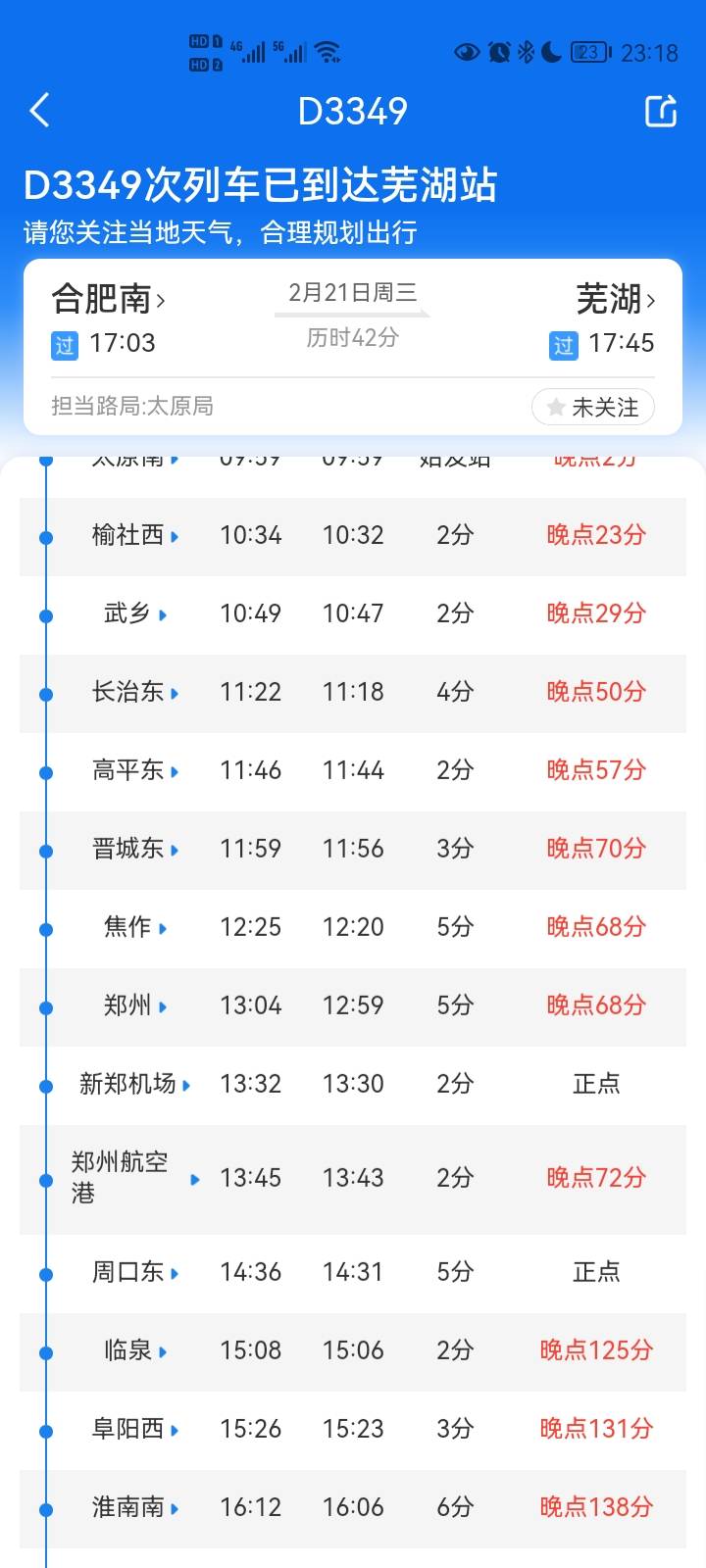Image resolution: width=706 pixels, height=1568 pixels.
Task: Change the arrival station 芜湖
Action: (615, 299)
